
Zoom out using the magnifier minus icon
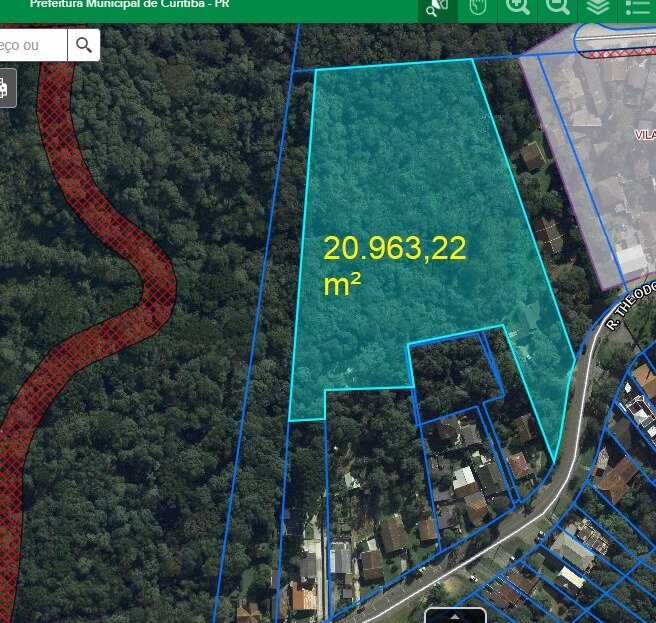[558, 8]
